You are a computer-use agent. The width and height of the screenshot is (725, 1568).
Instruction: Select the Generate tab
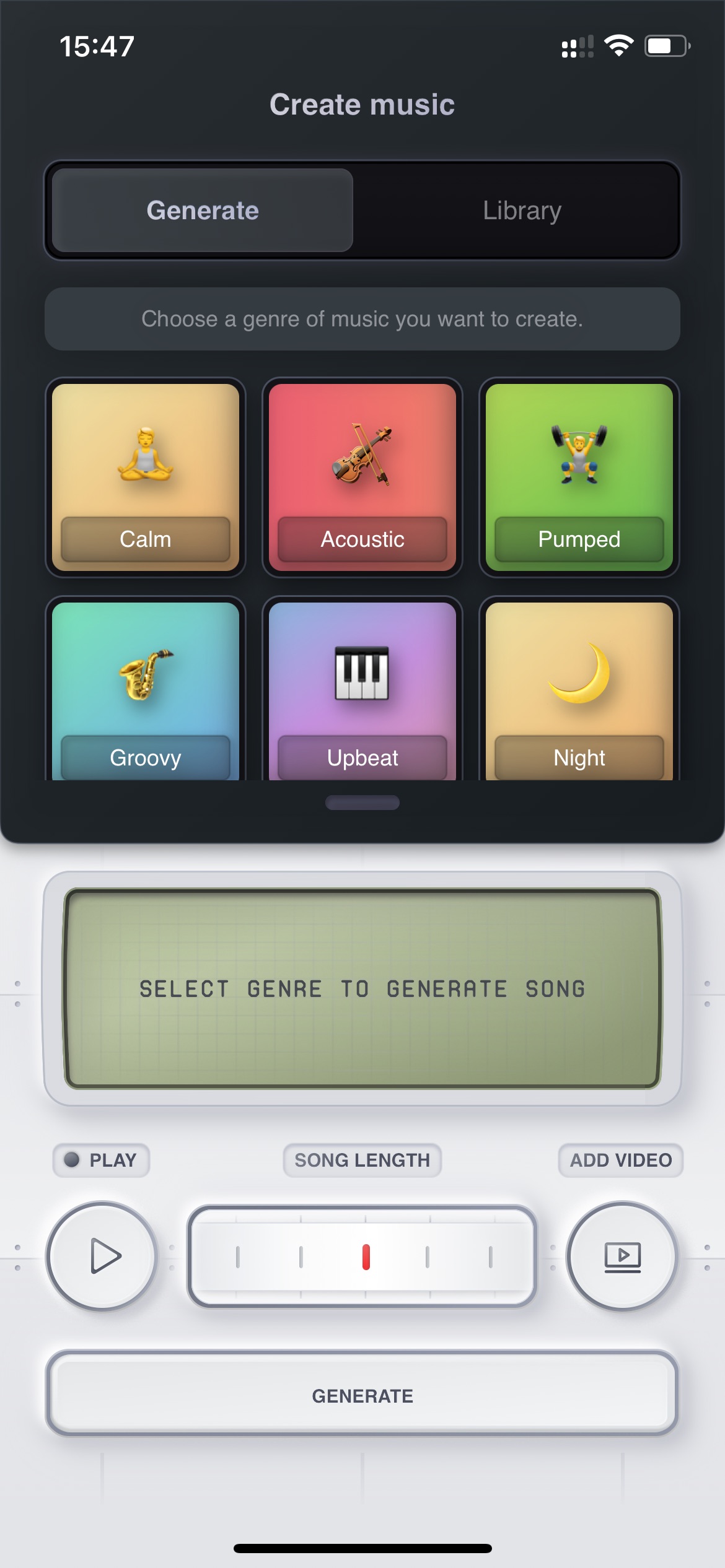pyautogui.click(x=203, y=211)
